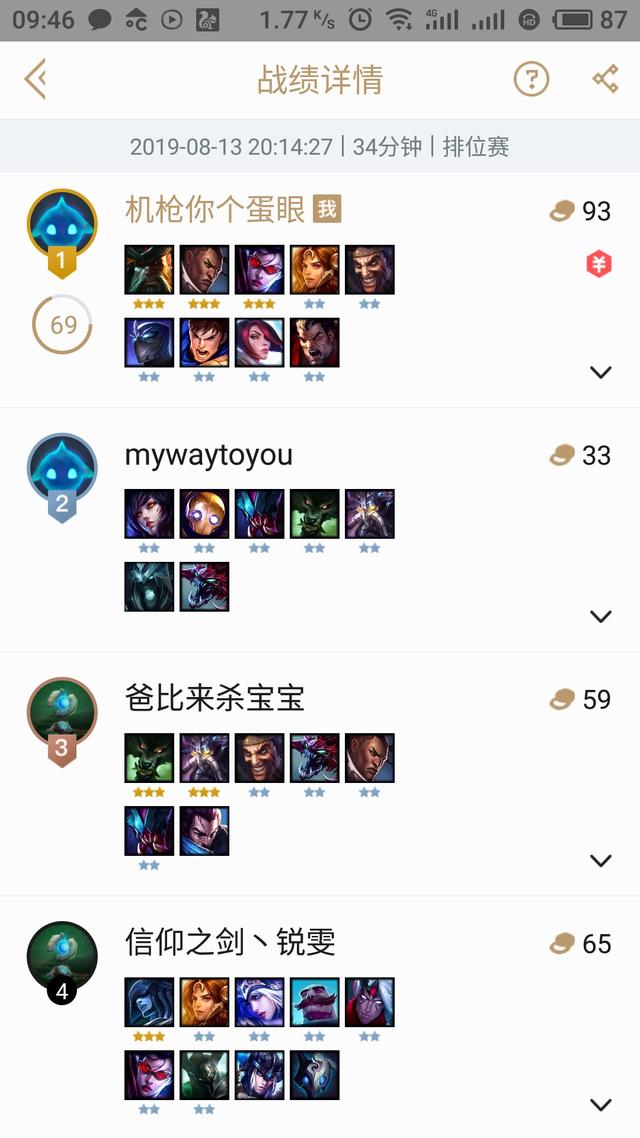Expand details for 爸比来杀宝宝

coord(600,860)
